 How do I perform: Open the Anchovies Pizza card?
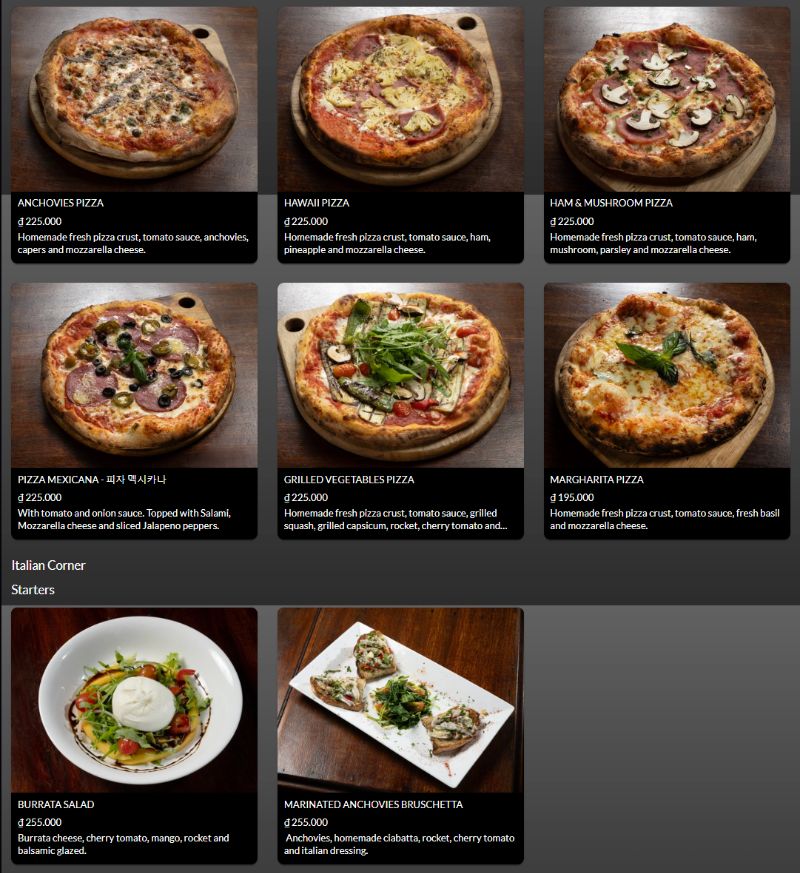point(134,135)
